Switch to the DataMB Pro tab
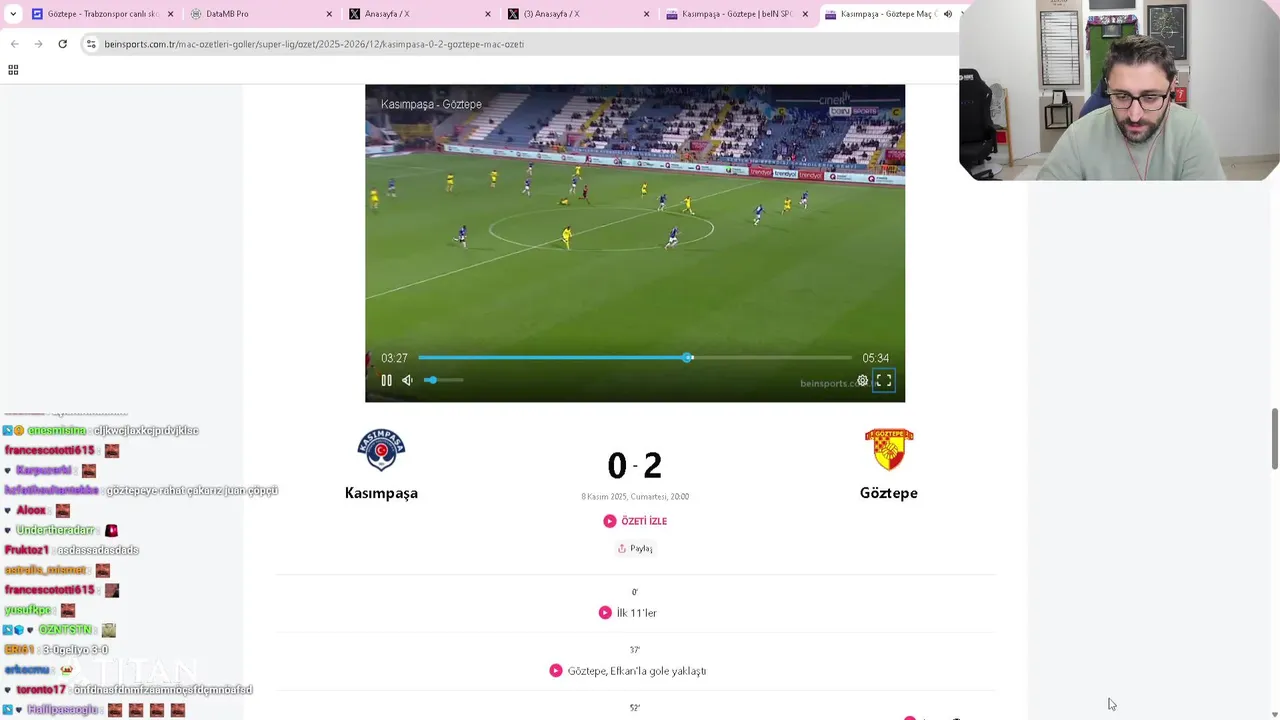The width and height of the screenshot is (1280, 720). [250, 14]
